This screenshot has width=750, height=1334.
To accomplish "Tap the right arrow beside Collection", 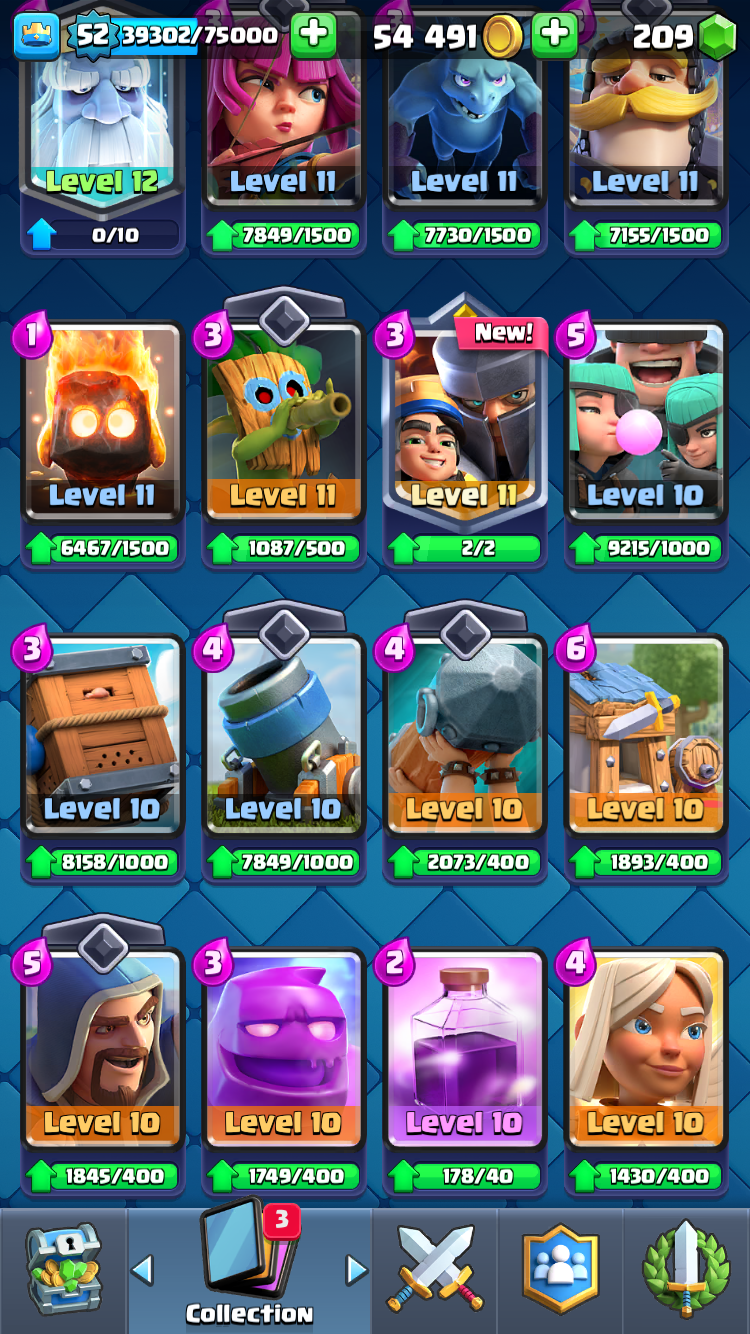I will click(356, 1270).
